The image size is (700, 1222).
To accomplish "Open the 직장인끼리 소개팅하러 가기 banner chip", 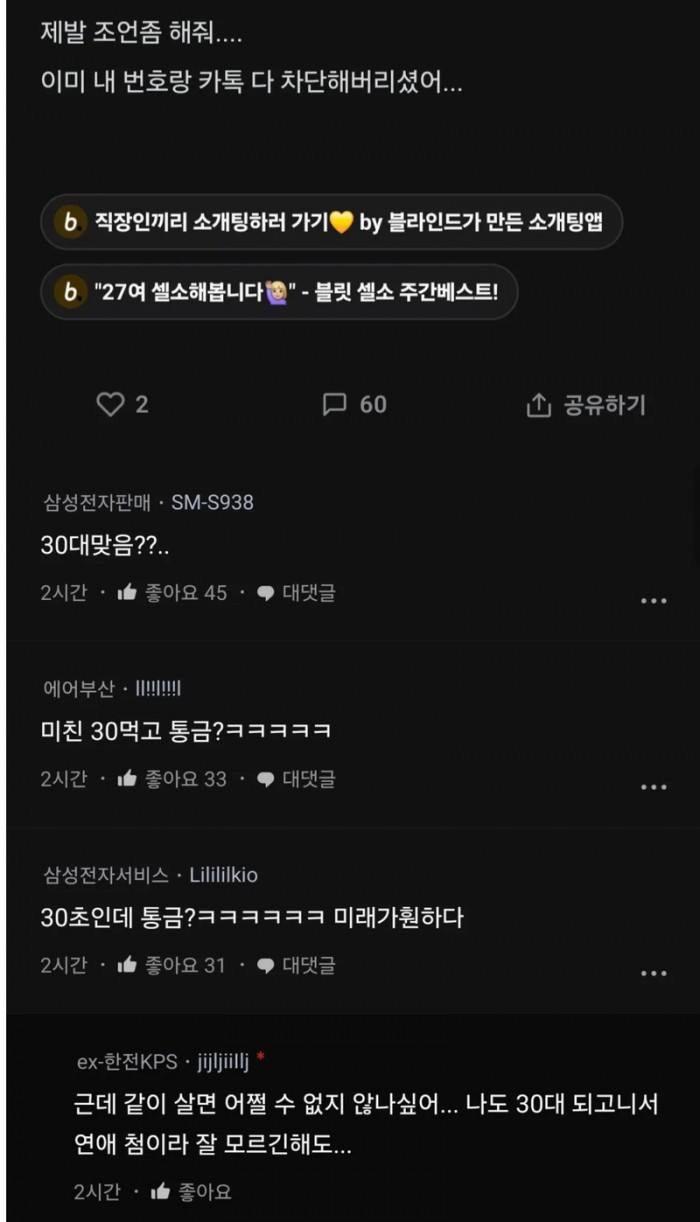I will pyautogui.click(x=331, y=222).
